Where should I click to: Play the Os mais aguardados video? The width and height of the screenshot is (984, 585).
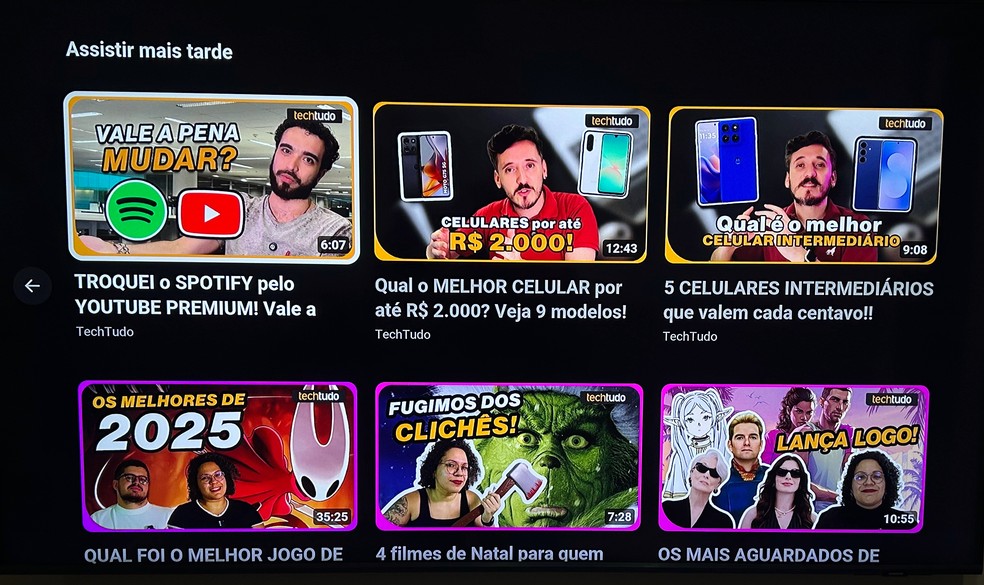tap(794, 457)
